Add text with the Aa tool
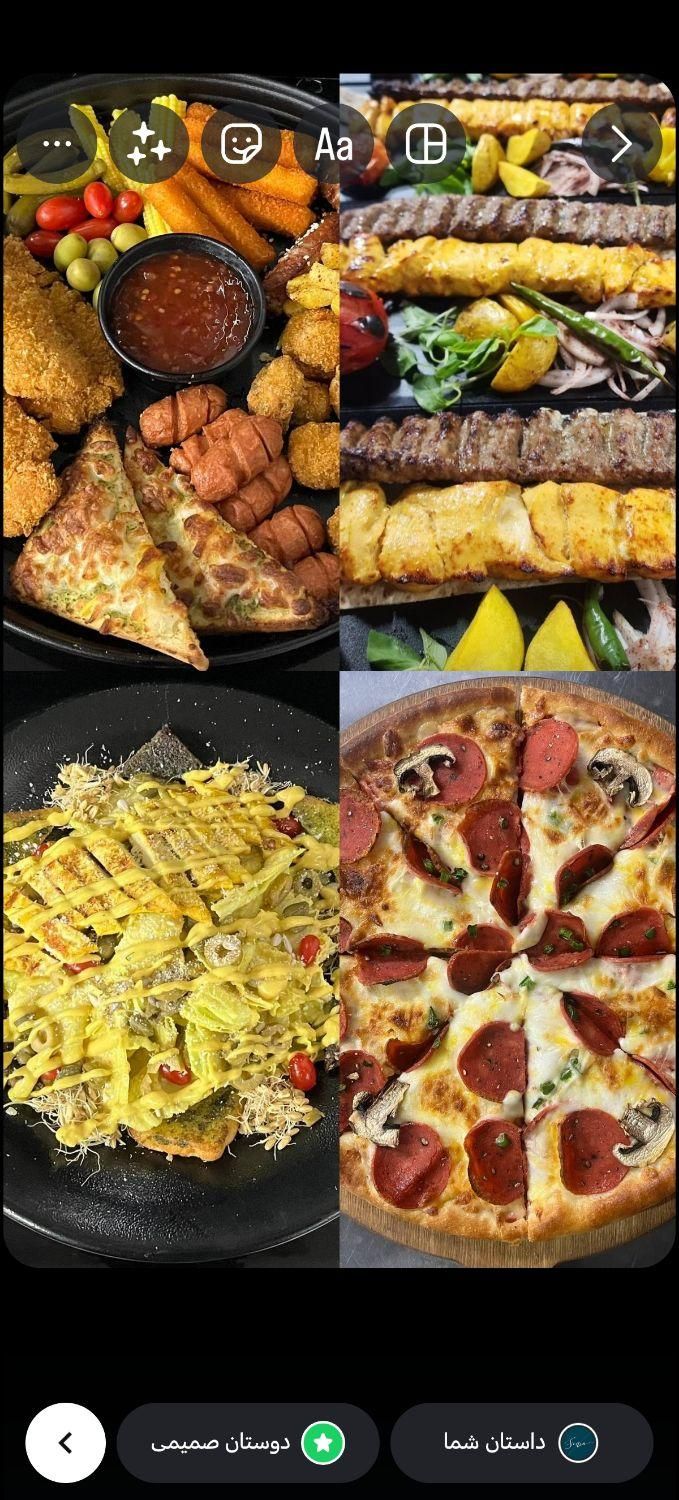Image resolution: width=679 pixels, height=1500 pixels. tap(333, 145)
